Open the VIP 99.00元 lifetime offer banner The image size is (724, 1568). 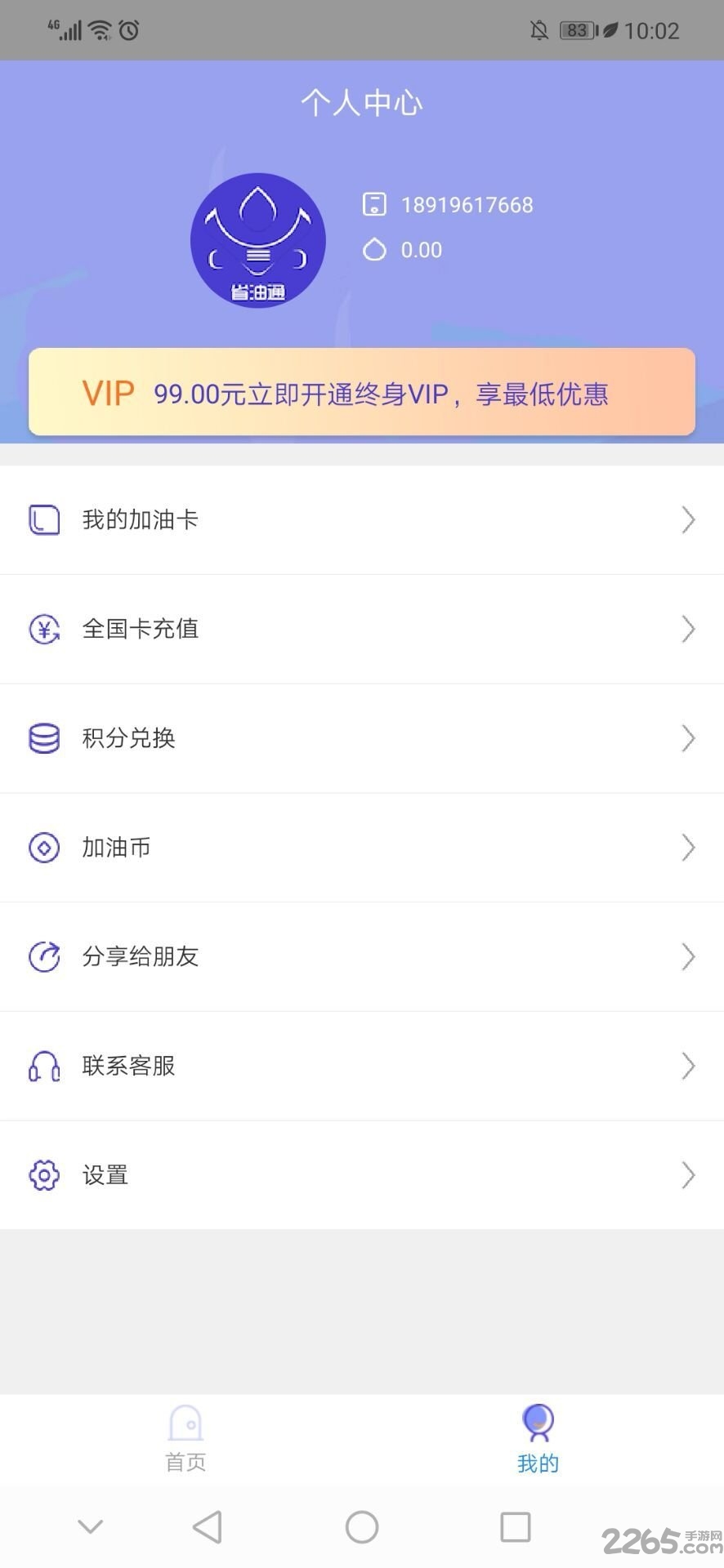click(x=362, y=393)
